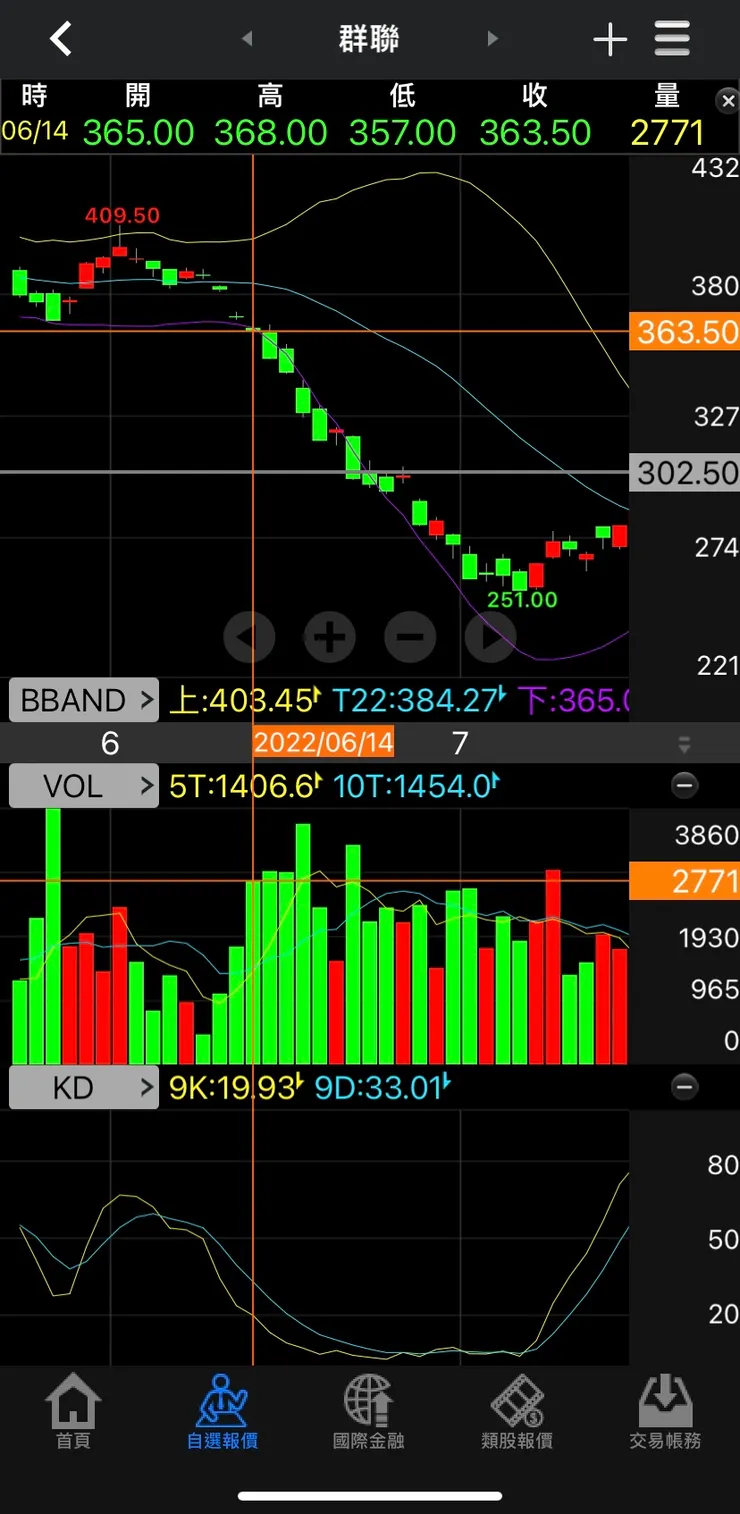The width and height of the screenshot is (740, 1514).
Task: Go back with the top-left arrow
Action: 62,39
